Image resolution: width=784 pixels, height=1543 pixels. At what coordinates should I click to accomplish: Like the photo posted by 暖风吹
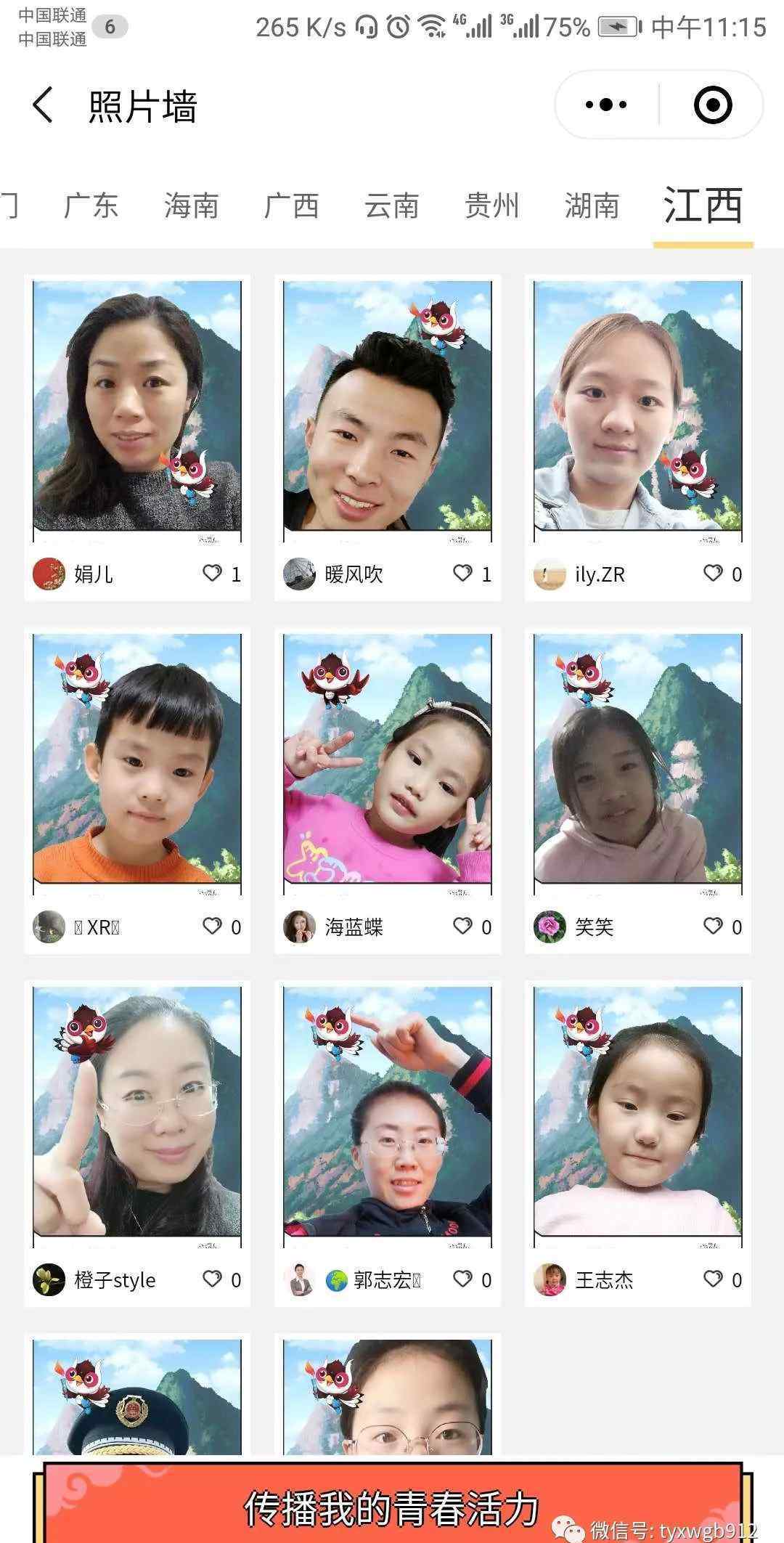tap(462, 574)
